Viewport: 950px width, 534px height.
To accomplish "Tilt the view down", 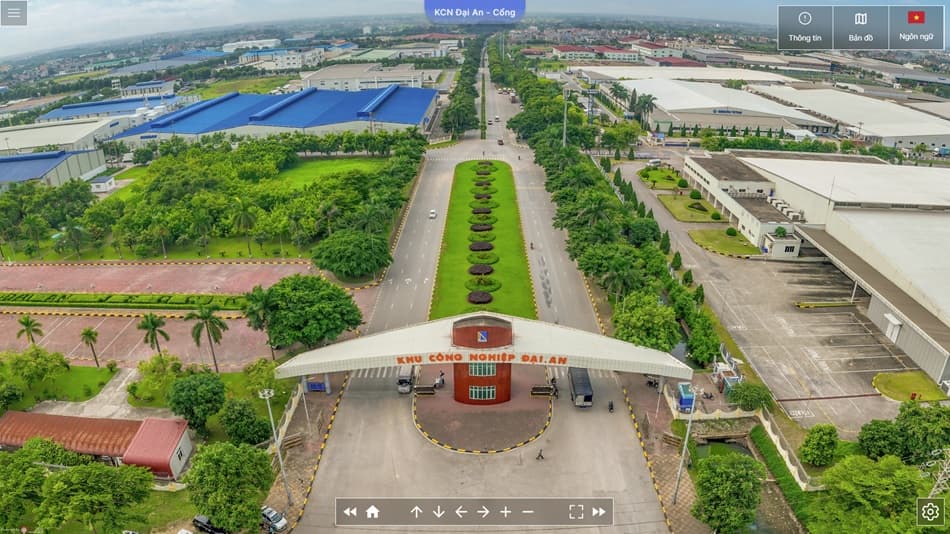I will point(438,512).
